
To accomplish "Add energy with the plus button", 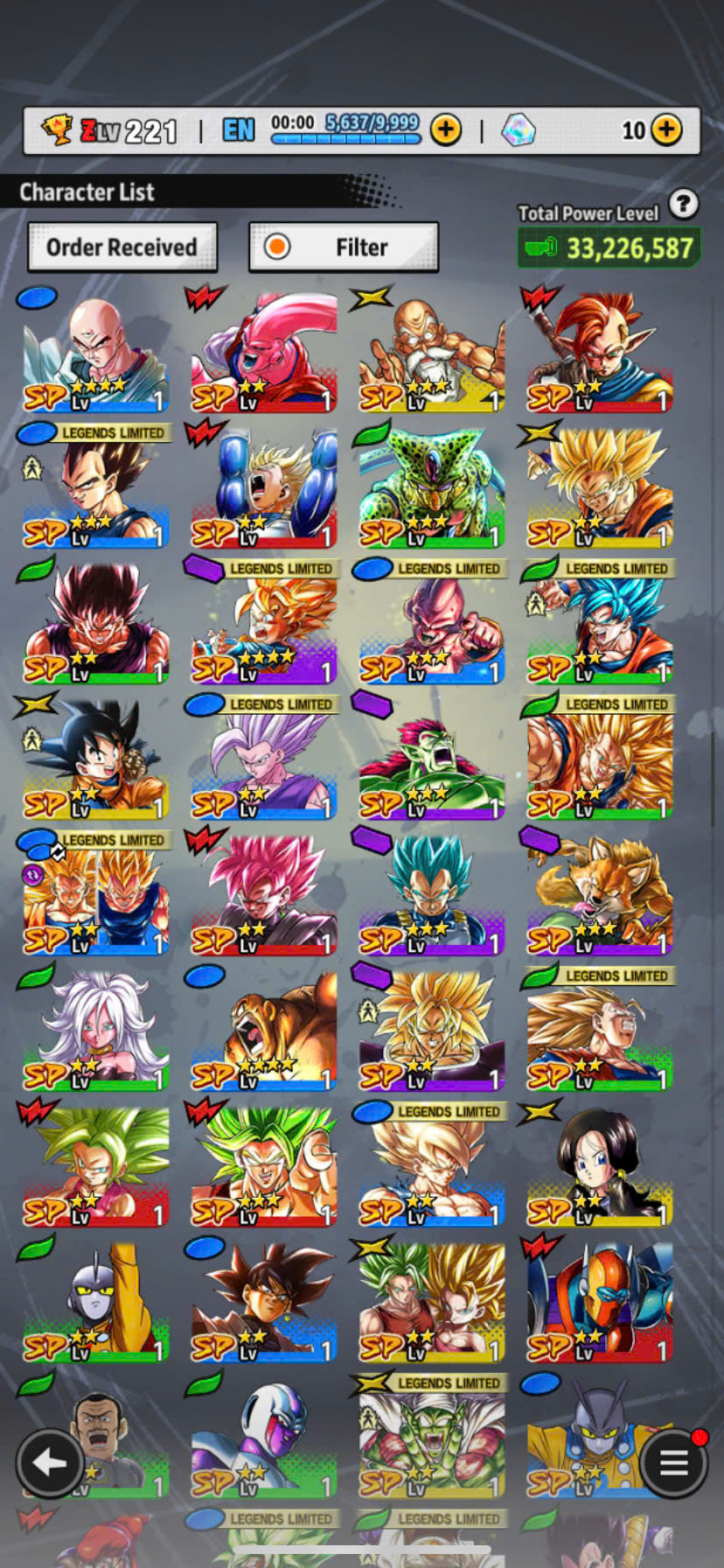I will tap(446, 130).
